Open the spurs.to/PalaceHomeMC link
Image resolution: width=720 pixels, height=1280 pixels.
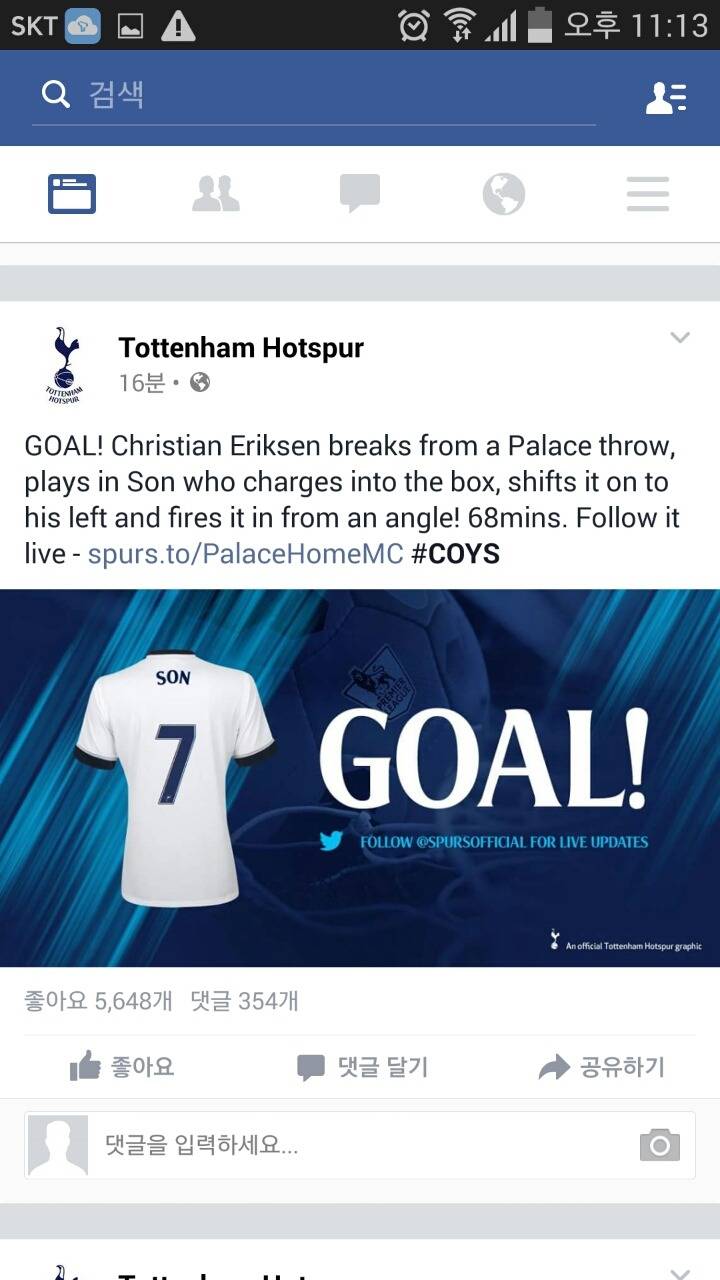point(245,553)
